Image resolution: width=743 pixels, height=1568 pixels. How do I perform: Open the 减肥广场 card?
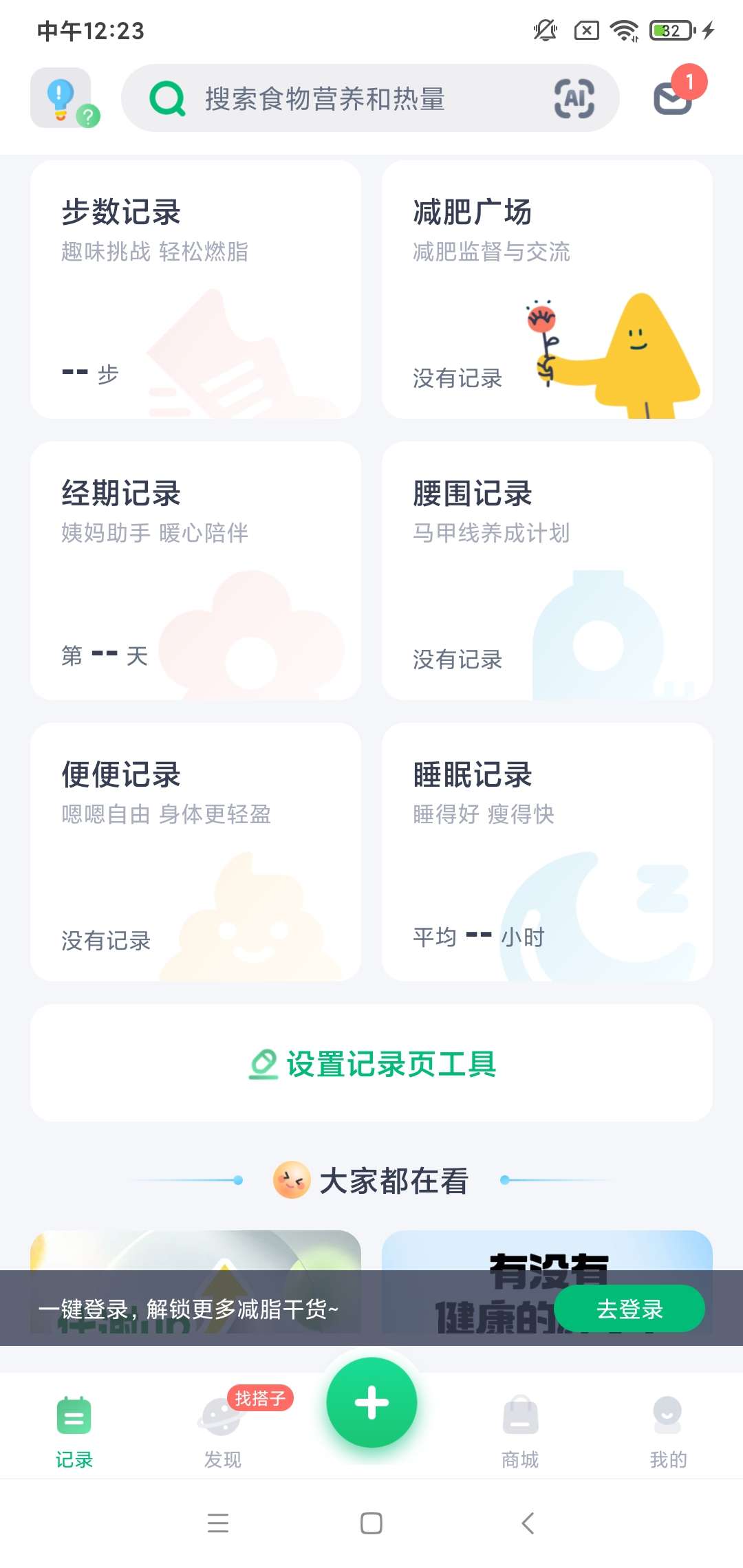(x=547, y=290)
